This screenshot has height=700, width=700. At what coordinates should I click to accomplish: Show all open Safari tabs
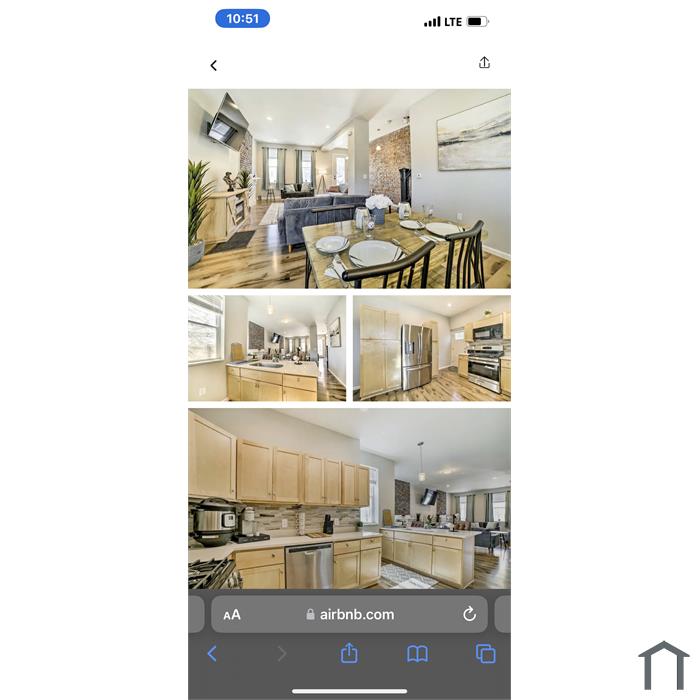(486, 654)
